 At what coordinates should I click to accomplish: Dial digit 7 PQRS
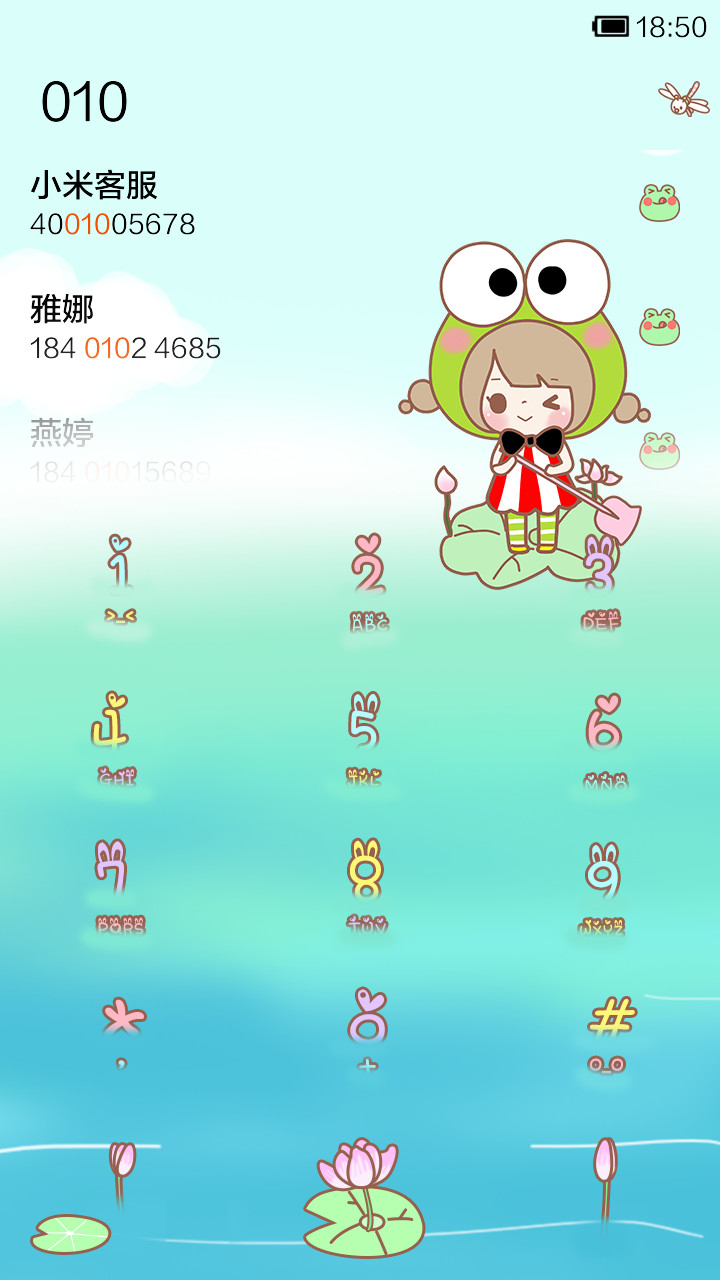pyautogui.click(x=118, y=888)
